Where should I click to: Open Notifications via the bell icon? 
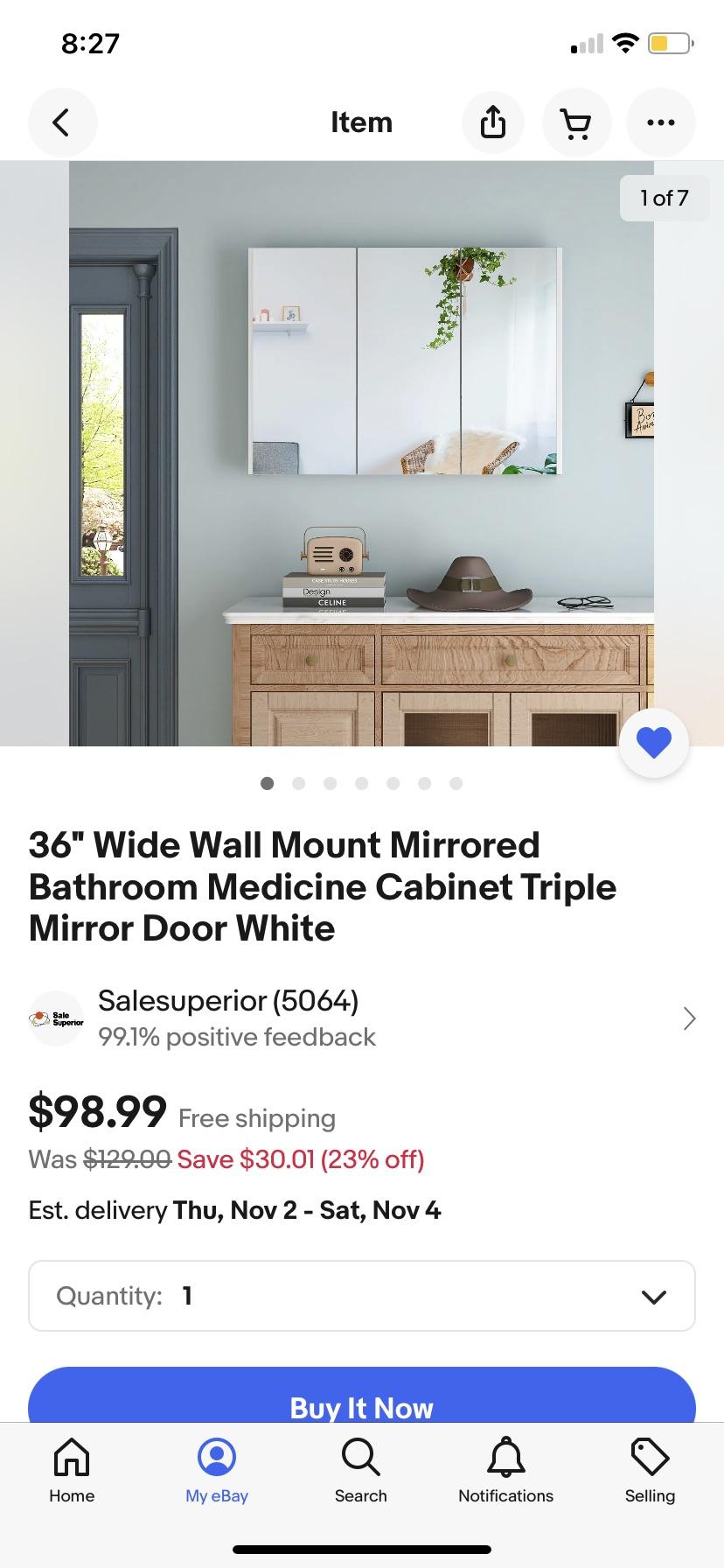[x=505, y=1455]
